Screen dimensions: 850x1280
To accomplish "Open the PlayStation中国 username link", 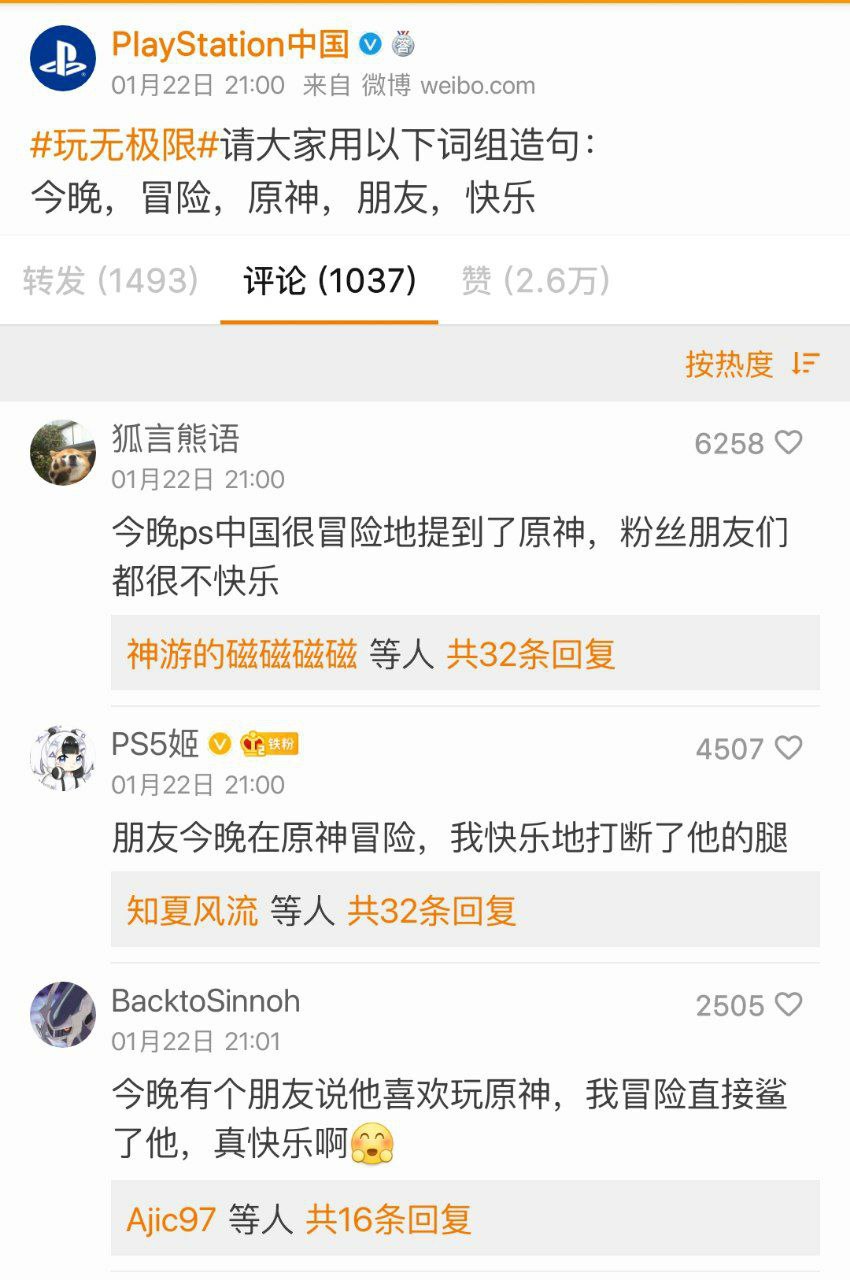I will click(x=230, y=44).
